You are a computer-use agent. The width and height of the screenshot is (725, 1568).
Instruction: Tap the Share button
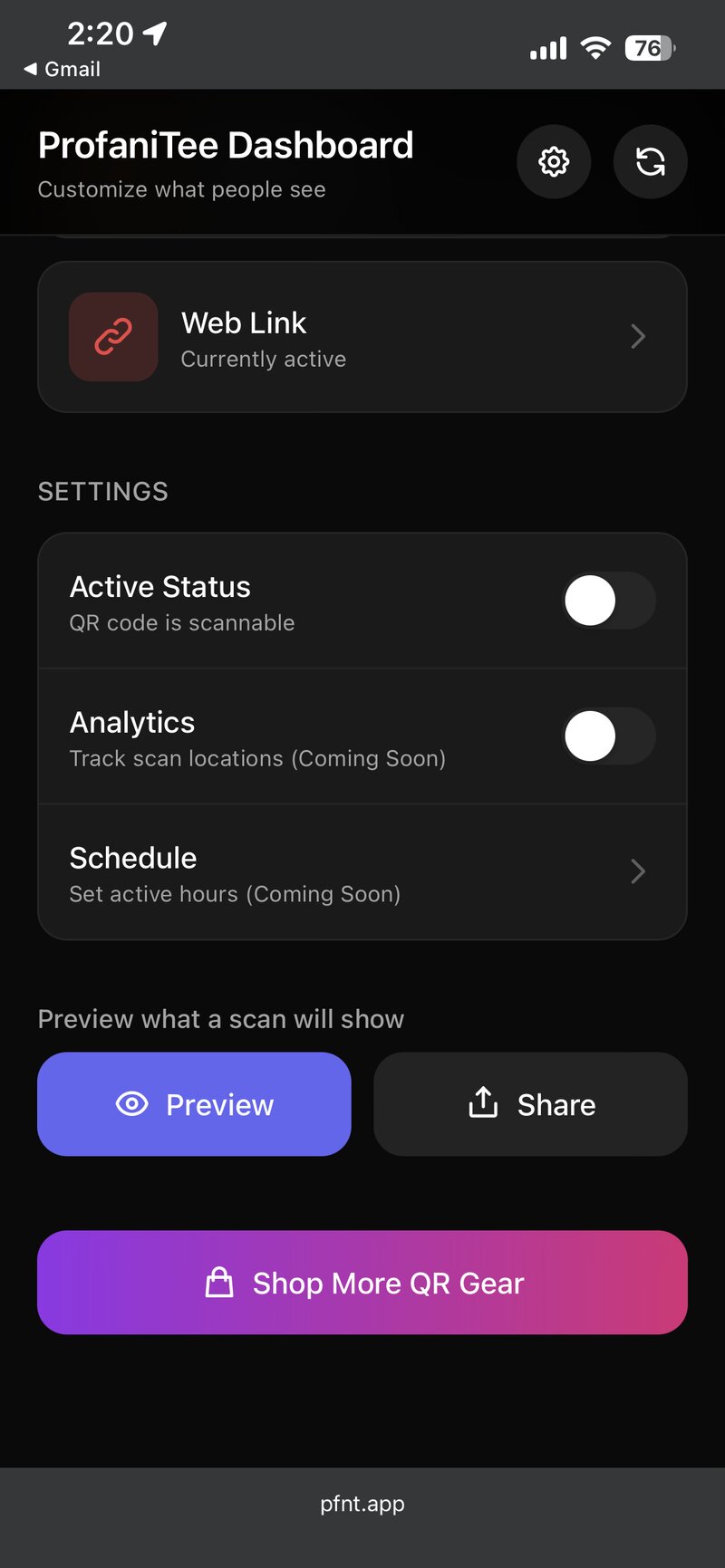click(x=530, y=1104)
